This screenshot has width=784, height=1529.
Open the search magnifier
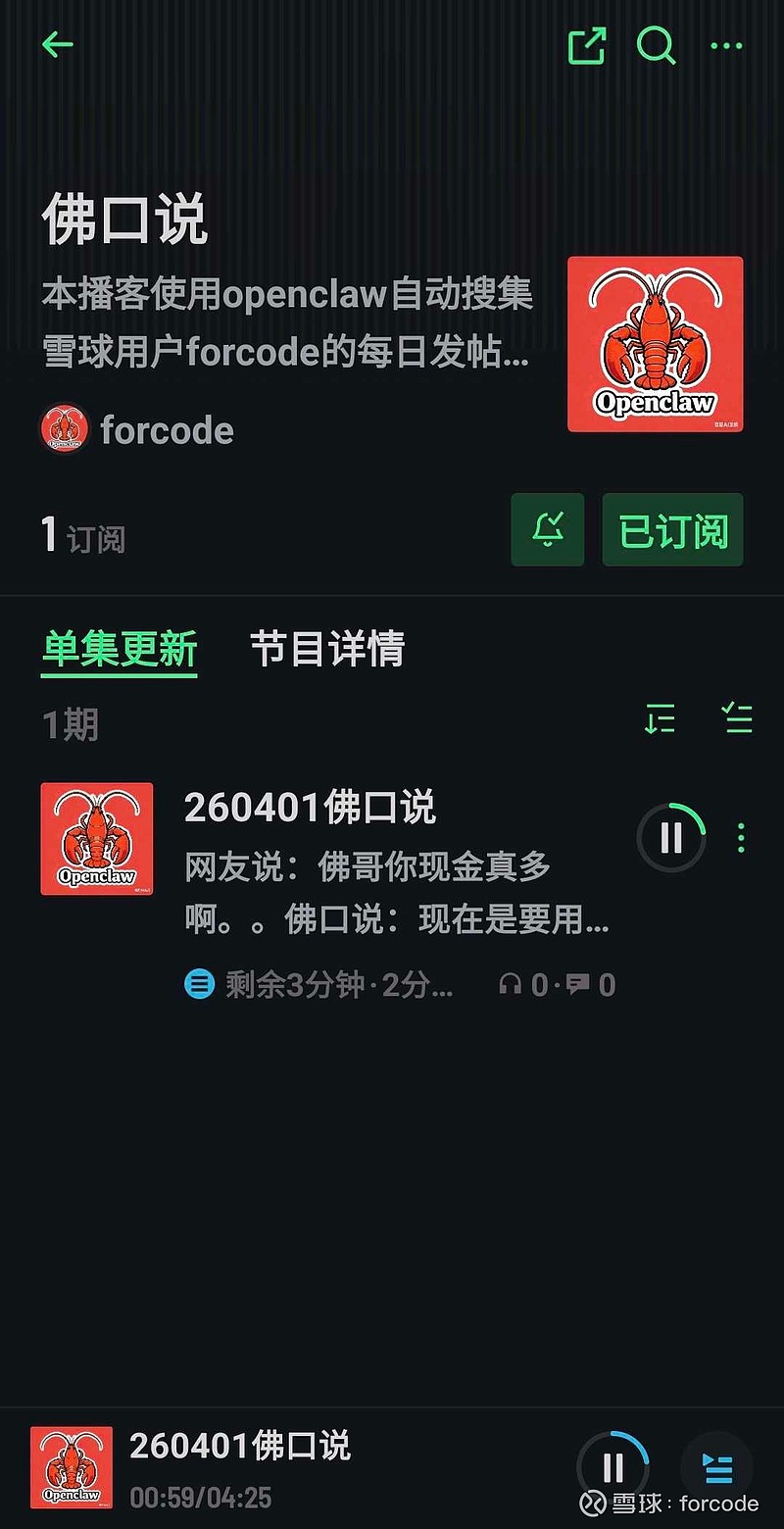coord(656,46)
